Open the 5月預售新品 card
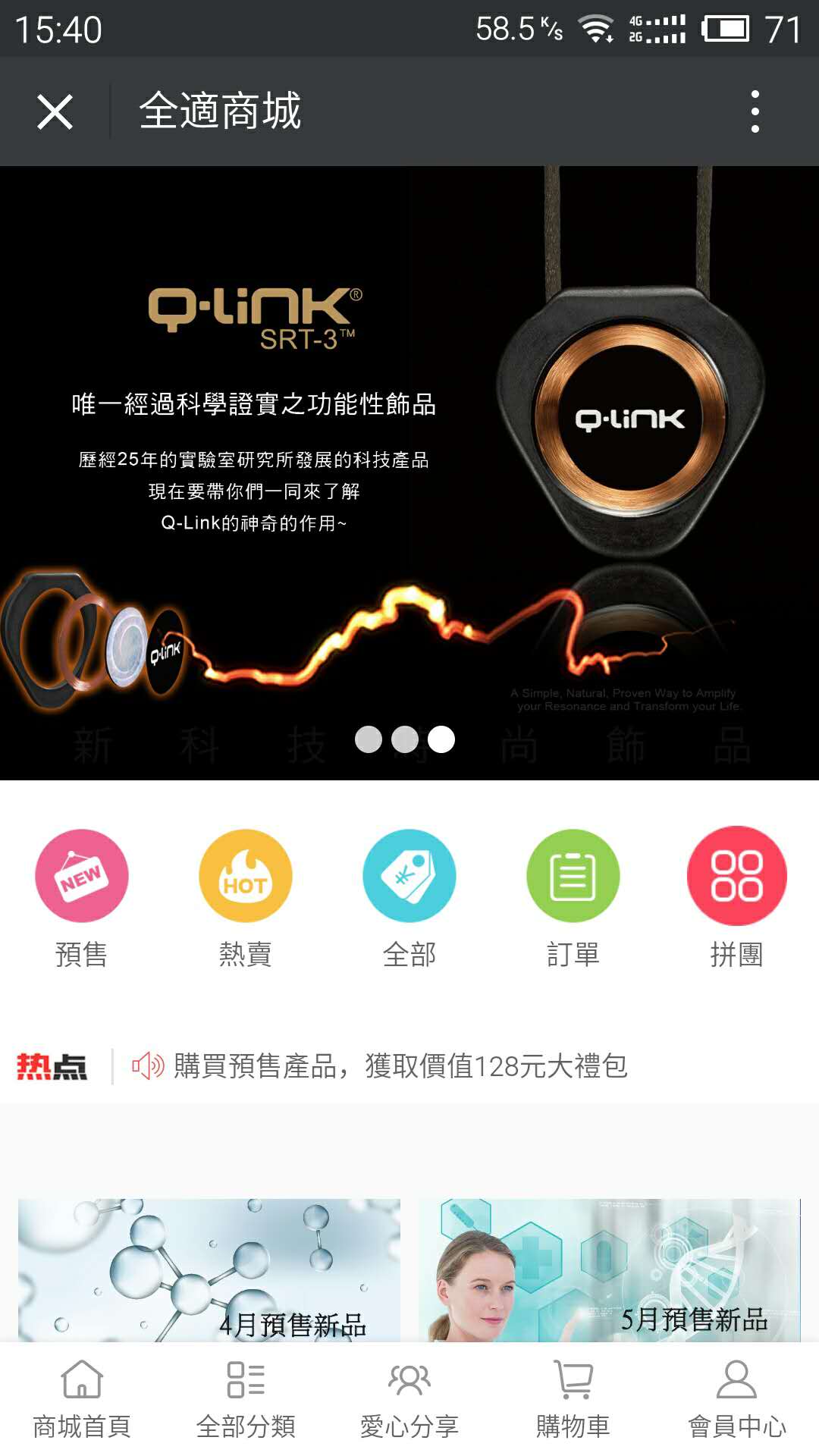 pos(610,1270)
